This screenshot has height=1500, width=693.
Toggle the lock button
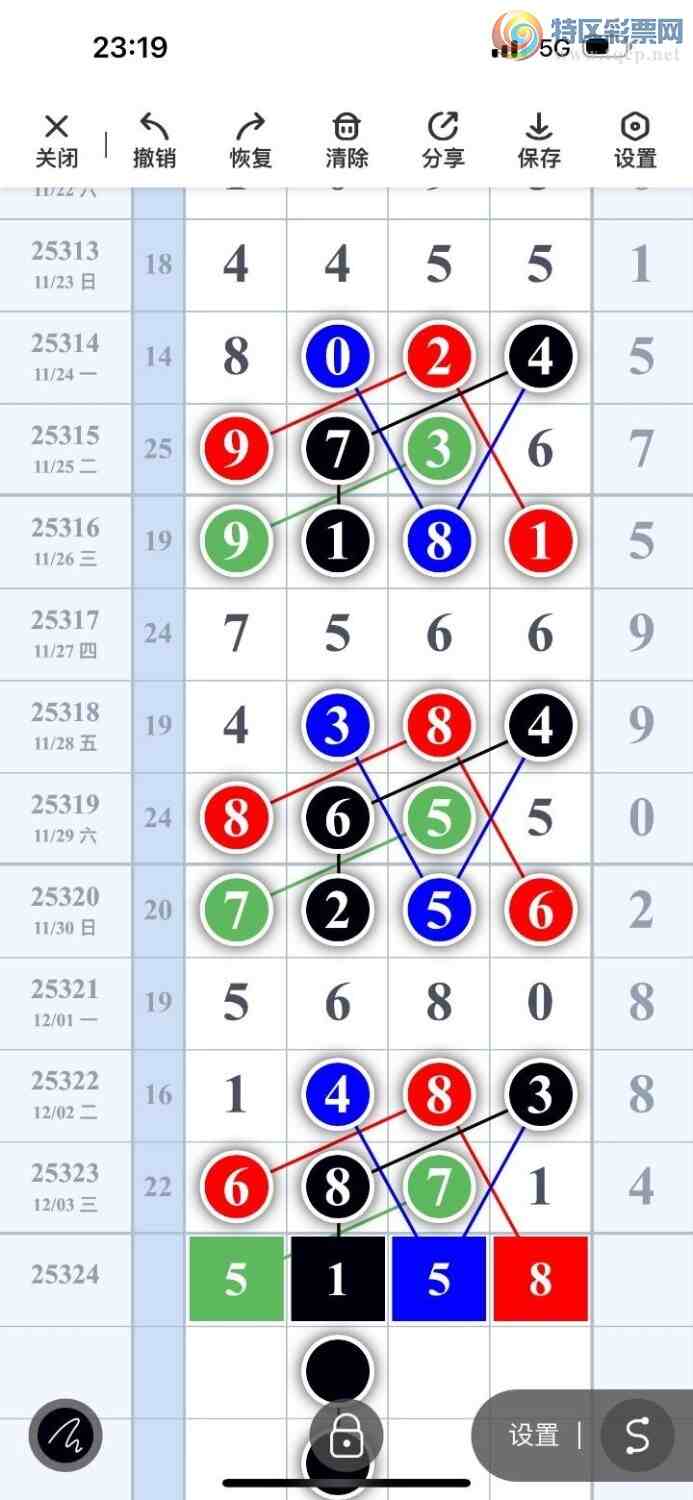tap(346, 1437)
